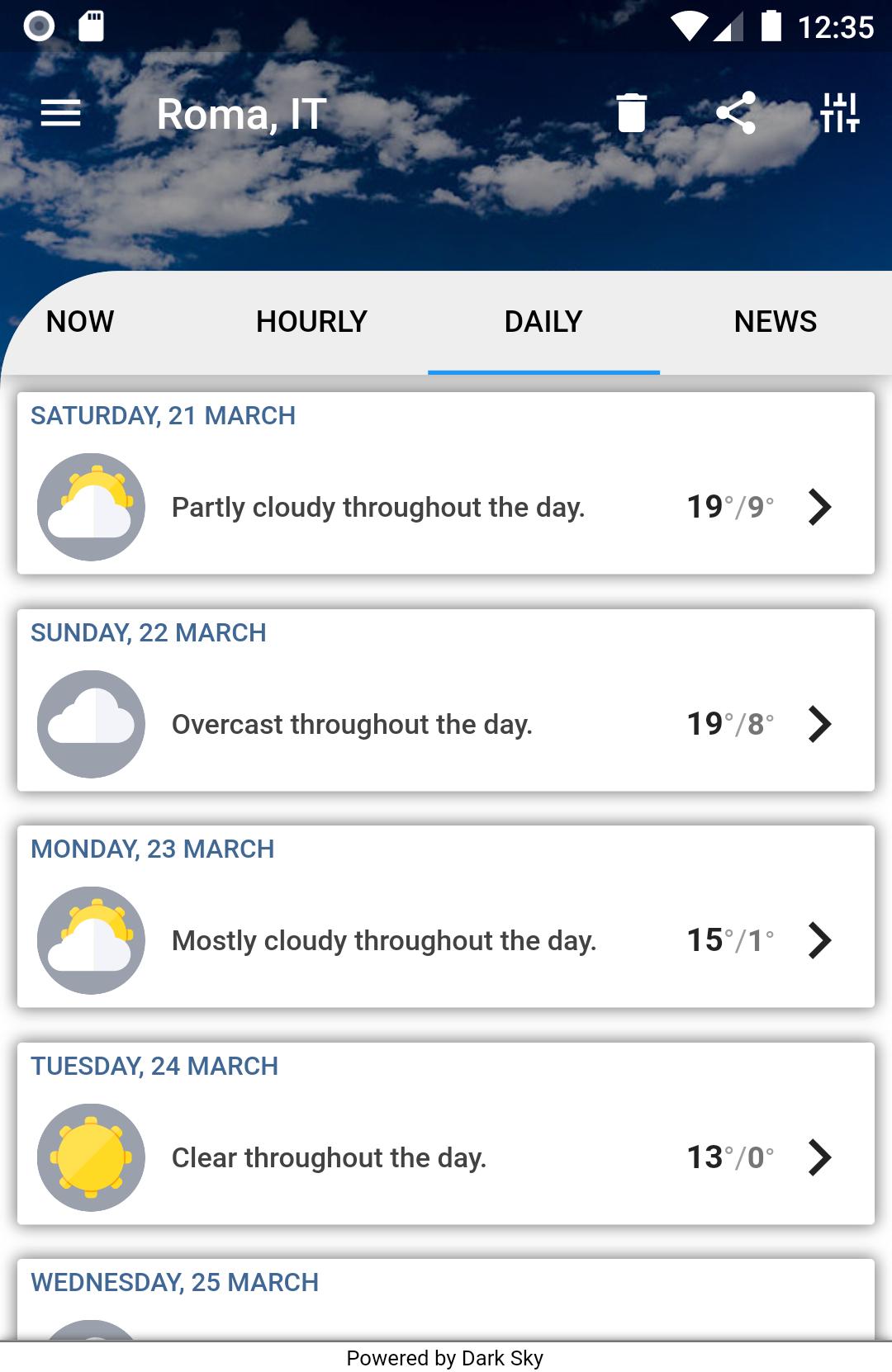Expand details for Sunday, 22 March
This screenshot has width=892, height=1372.
pos(818,724)
